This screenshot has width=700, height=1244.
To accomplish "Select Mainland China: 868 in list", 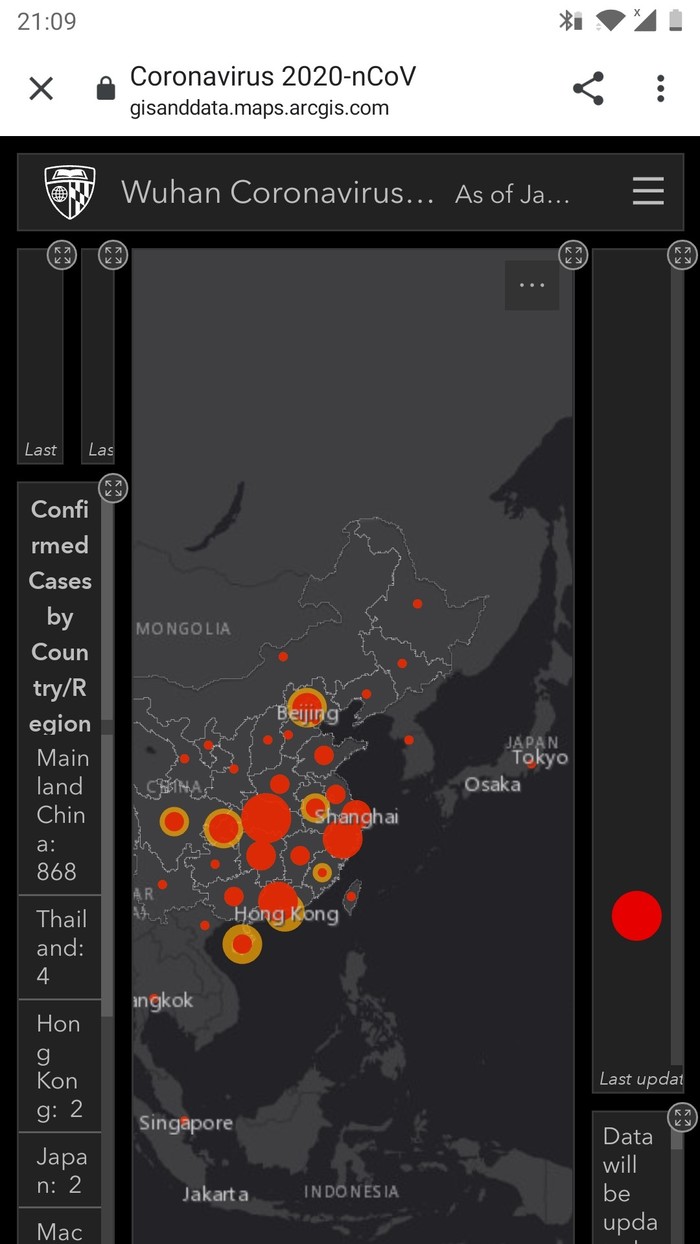I will [60, 815].
